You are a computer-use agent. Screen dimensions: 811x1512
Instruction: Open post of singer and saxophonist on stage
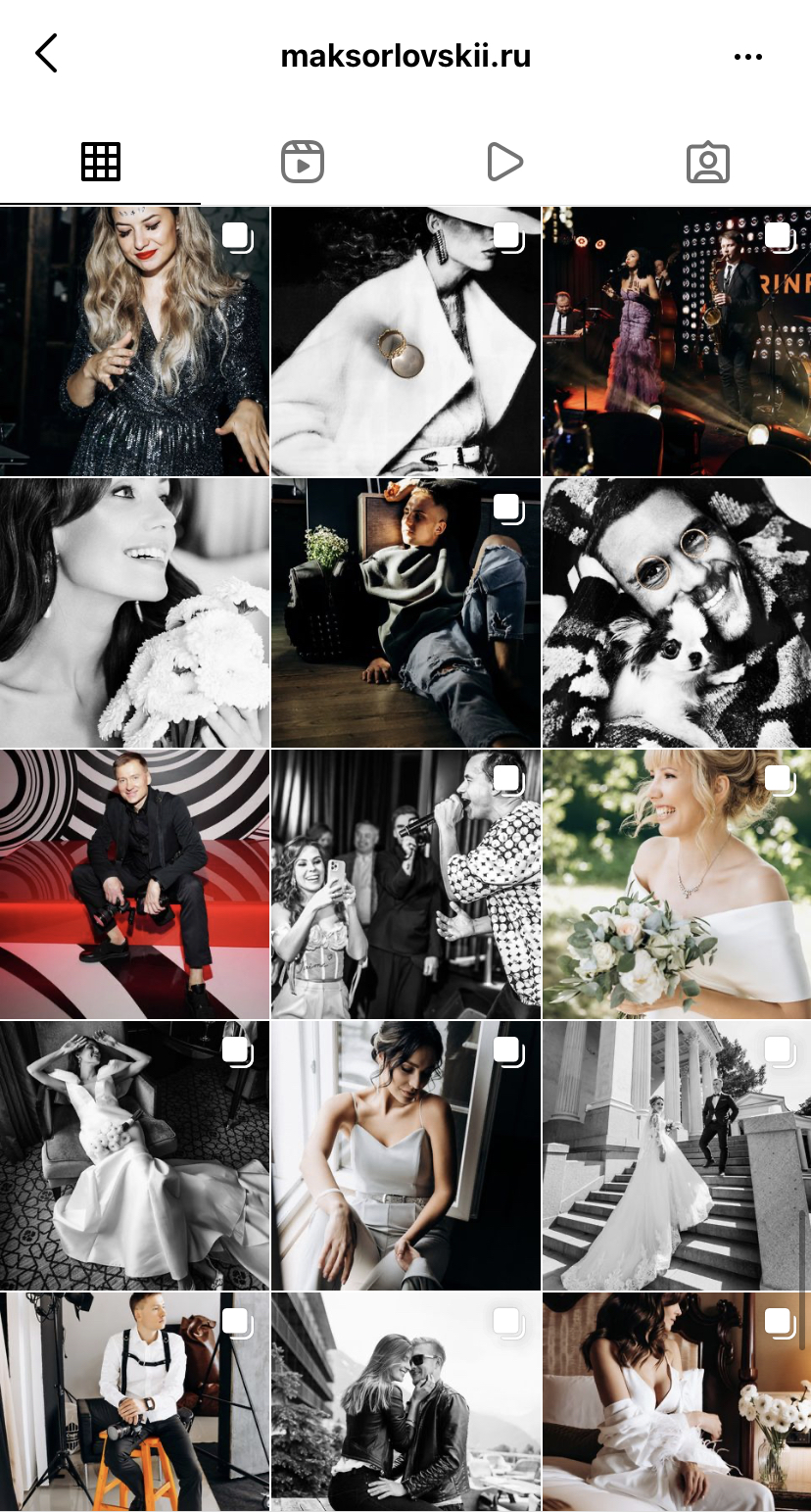[677, 341]
